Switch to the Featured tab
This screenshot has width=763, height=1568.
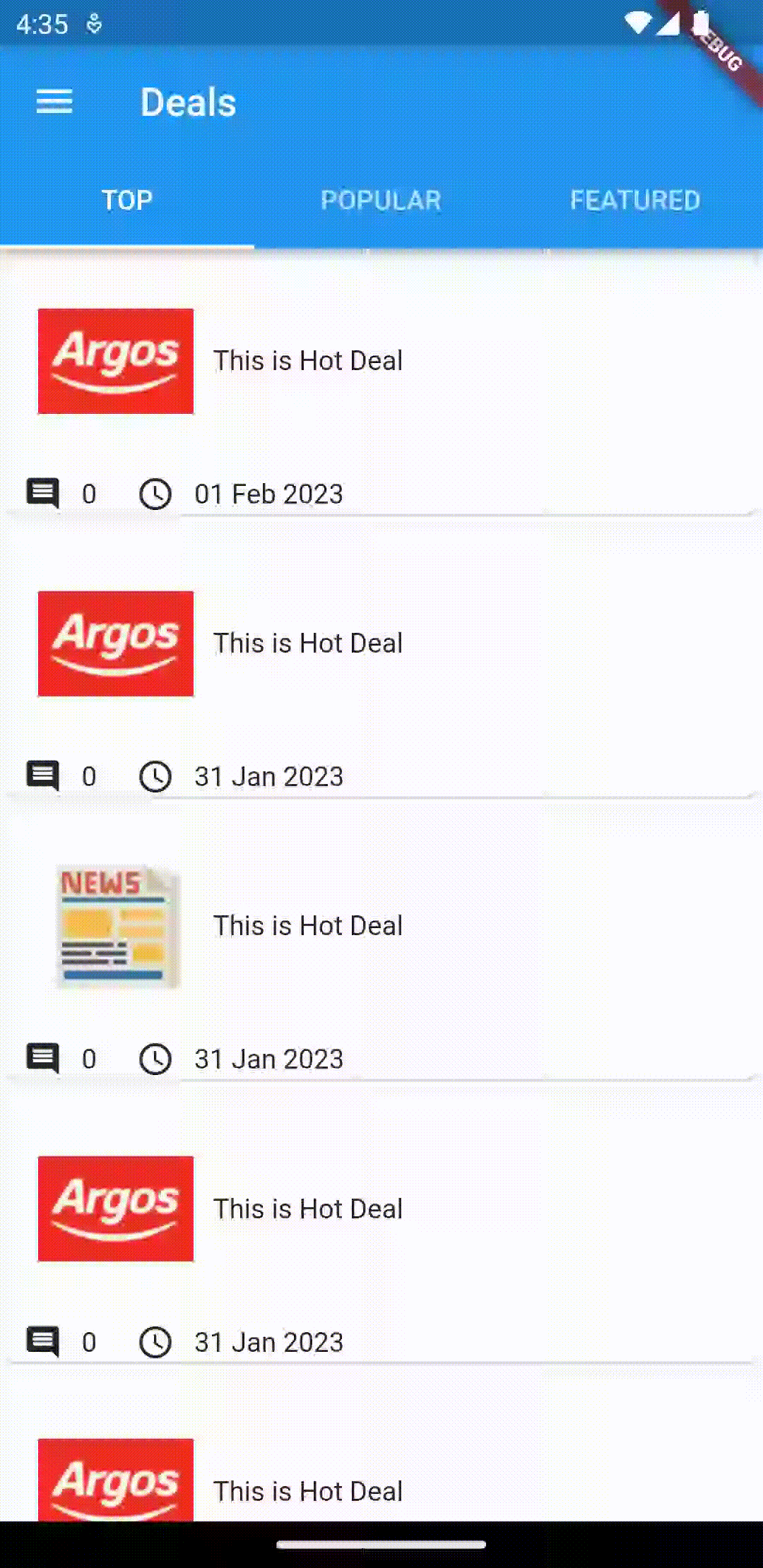click(x=635, y=201)
